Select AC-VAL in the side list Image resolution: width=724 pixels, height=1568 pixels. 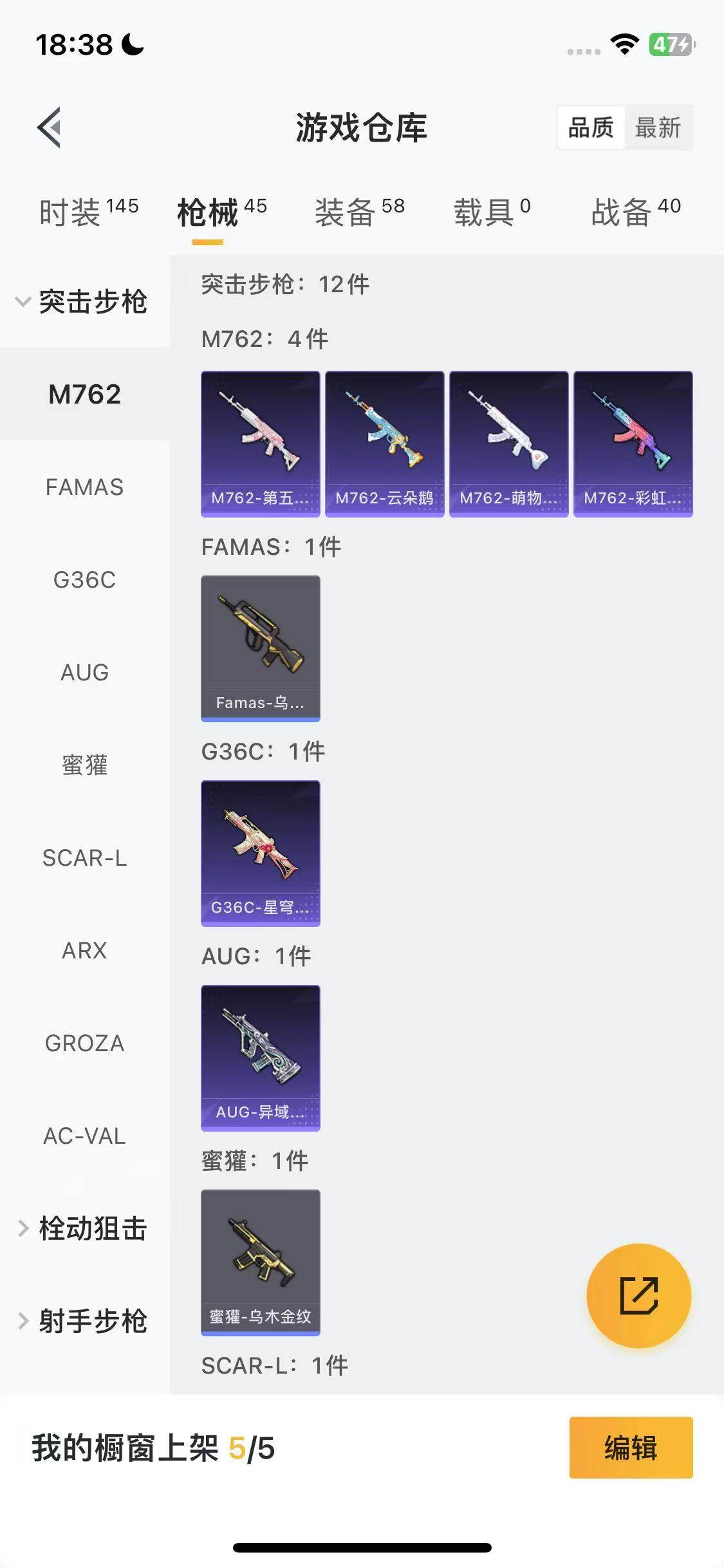coord(84,1136)
